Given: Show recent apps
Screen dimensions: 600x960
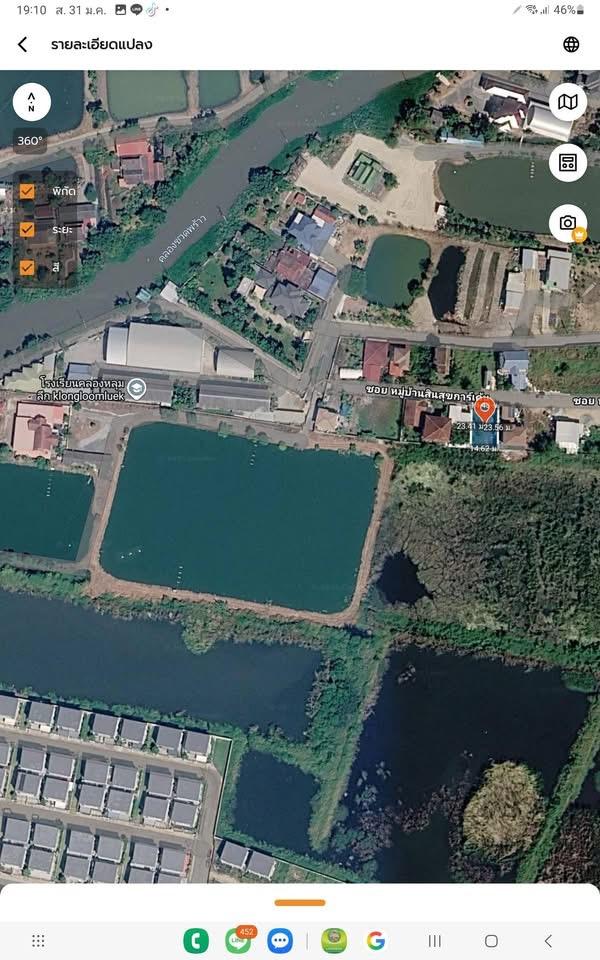Looking at the screenshot, I should click(435, 941).
